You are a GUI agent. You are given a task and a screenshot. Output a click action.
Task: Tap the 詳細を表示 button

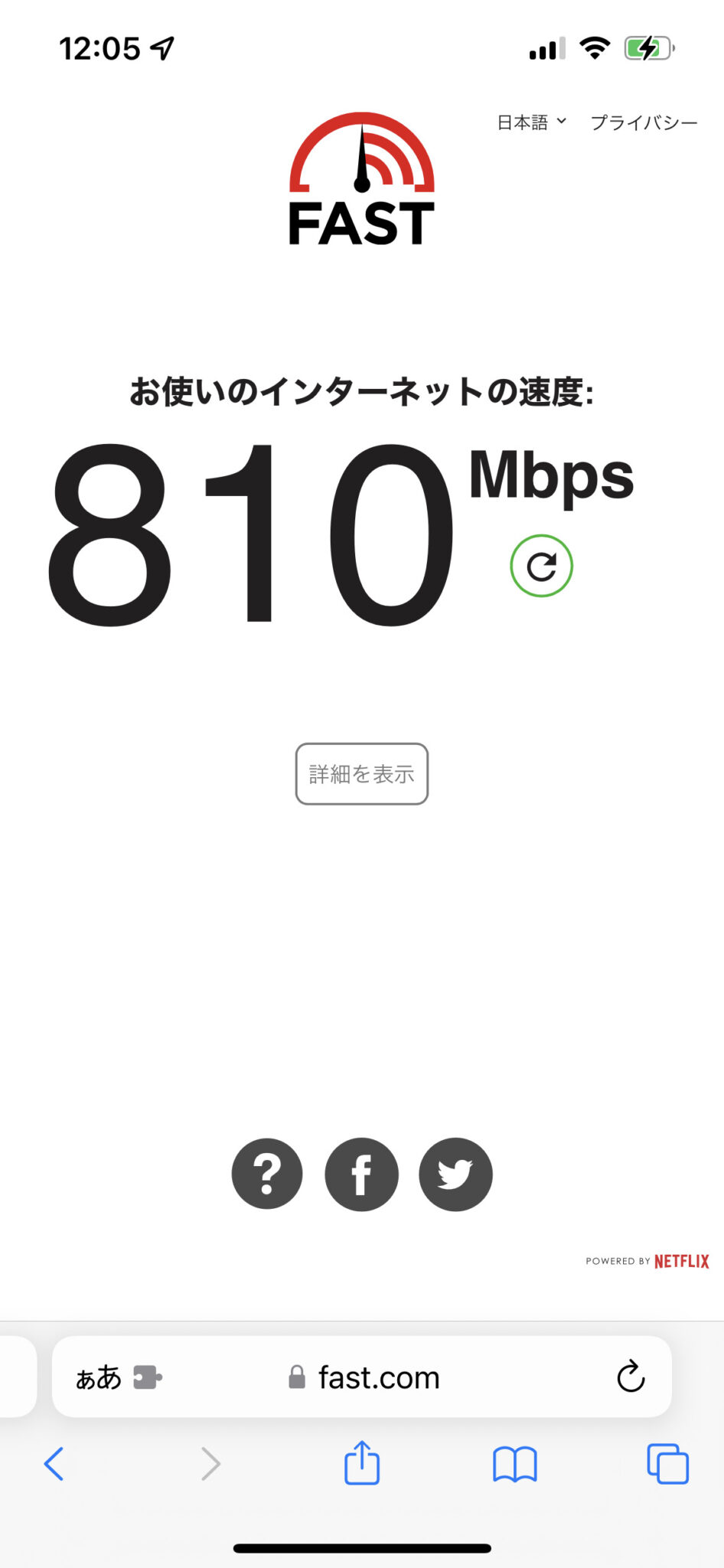coord(362,774)
